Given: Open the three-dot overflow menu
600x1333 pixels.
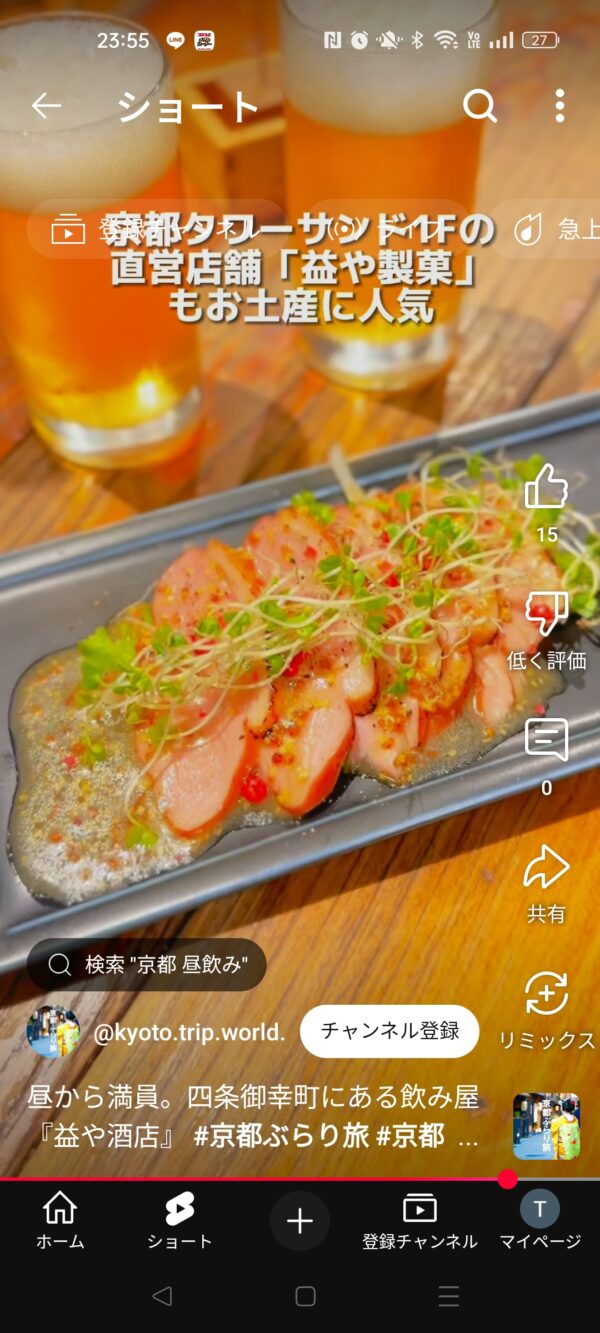Looking at the screenshot, I should 559,106.
